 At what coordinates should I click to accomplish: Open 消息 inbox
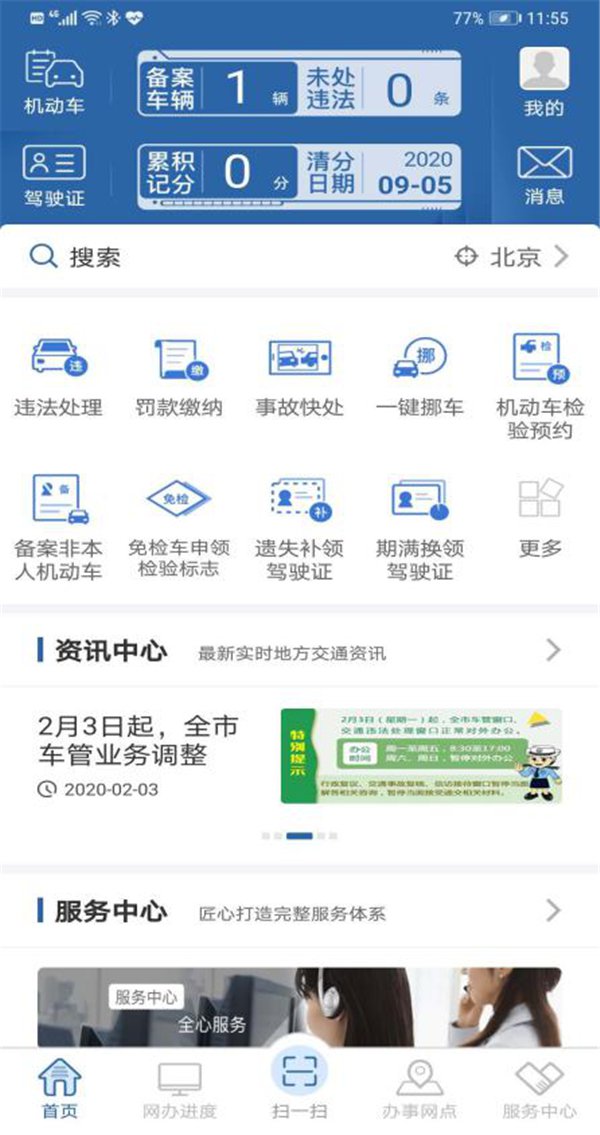coord(544,173)
